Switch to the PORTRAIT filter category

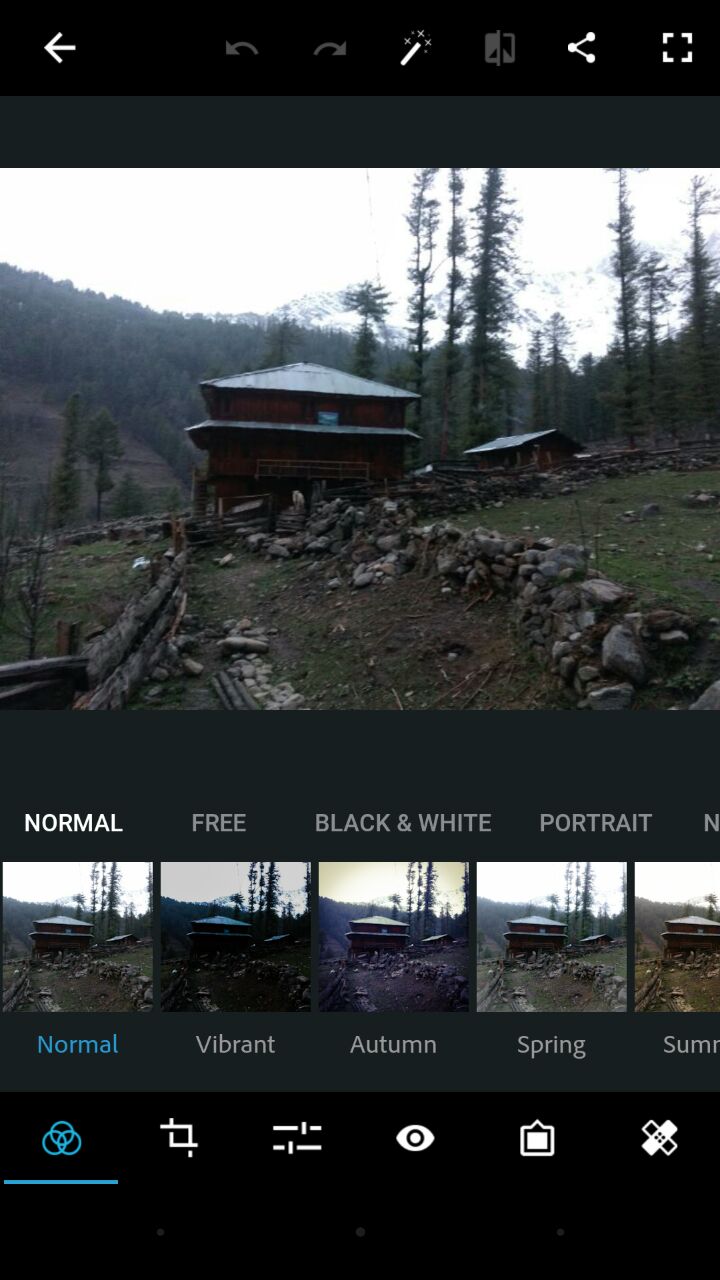tap(595, 822)
